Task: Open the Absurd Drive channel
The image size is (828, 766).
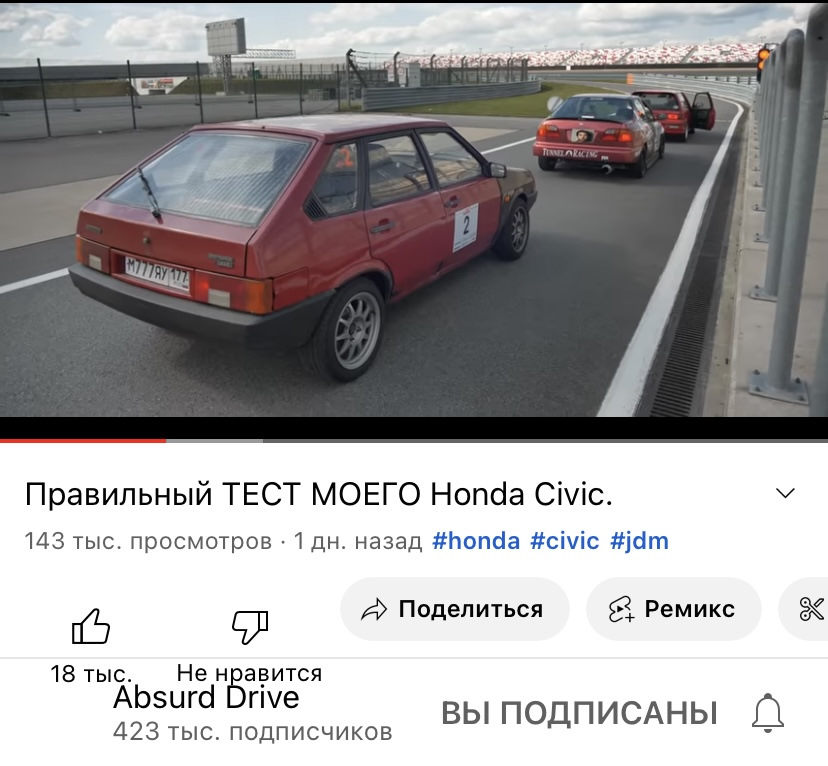Action: coord(206,697)
